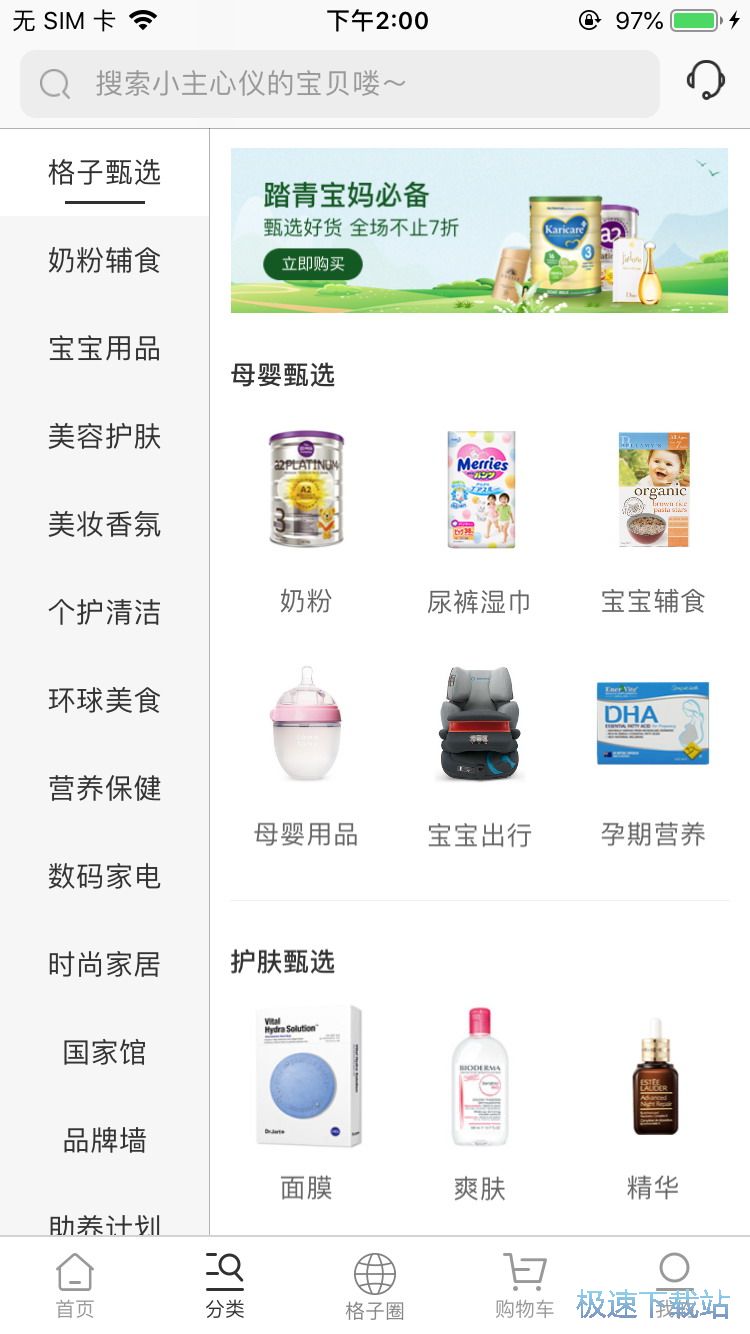Go to the 格子圈 tab

point(375,1286)
